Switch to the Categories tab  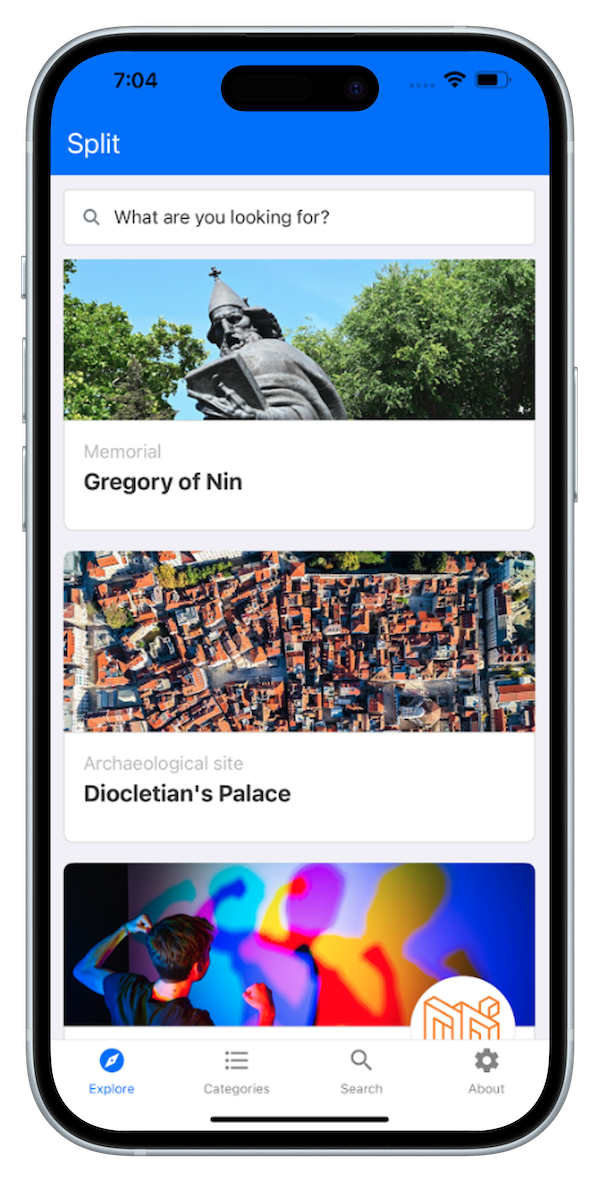(237, 1072)
